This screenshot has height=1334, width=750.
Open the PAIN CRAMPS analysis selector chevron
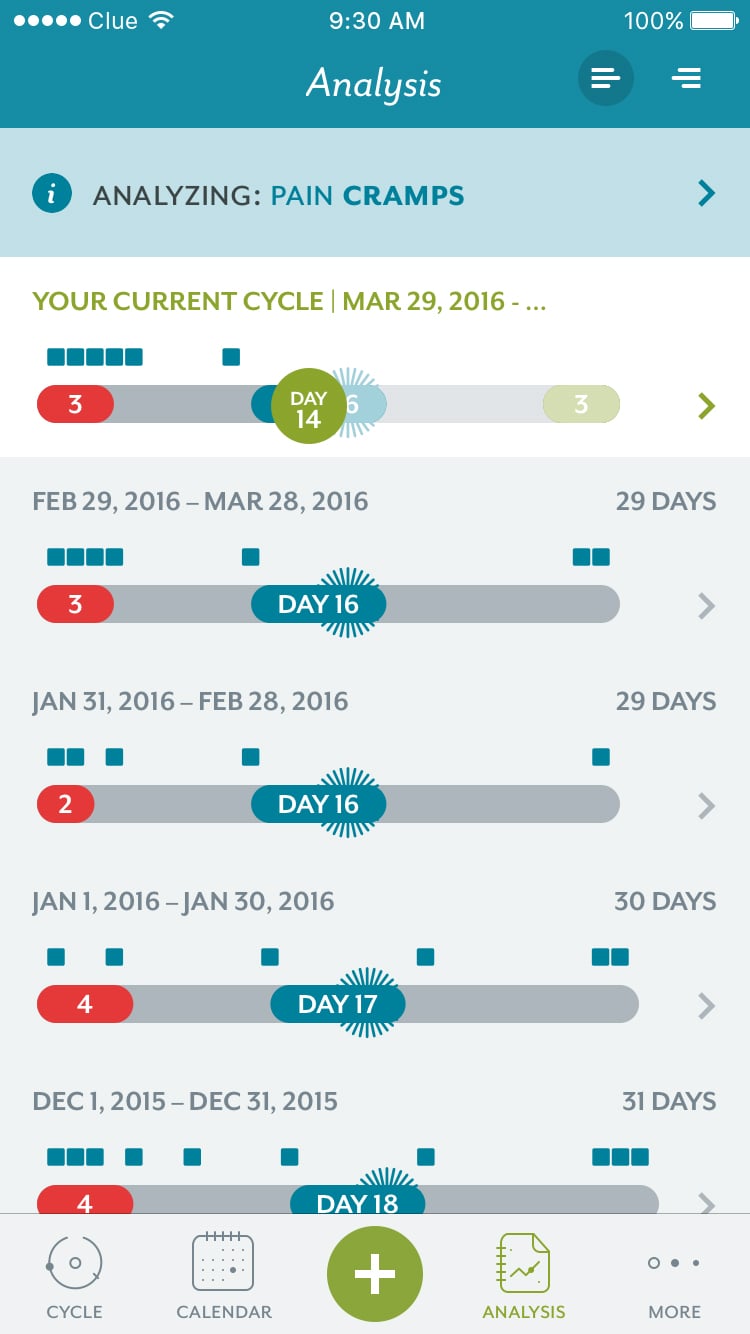coord(706,193)
